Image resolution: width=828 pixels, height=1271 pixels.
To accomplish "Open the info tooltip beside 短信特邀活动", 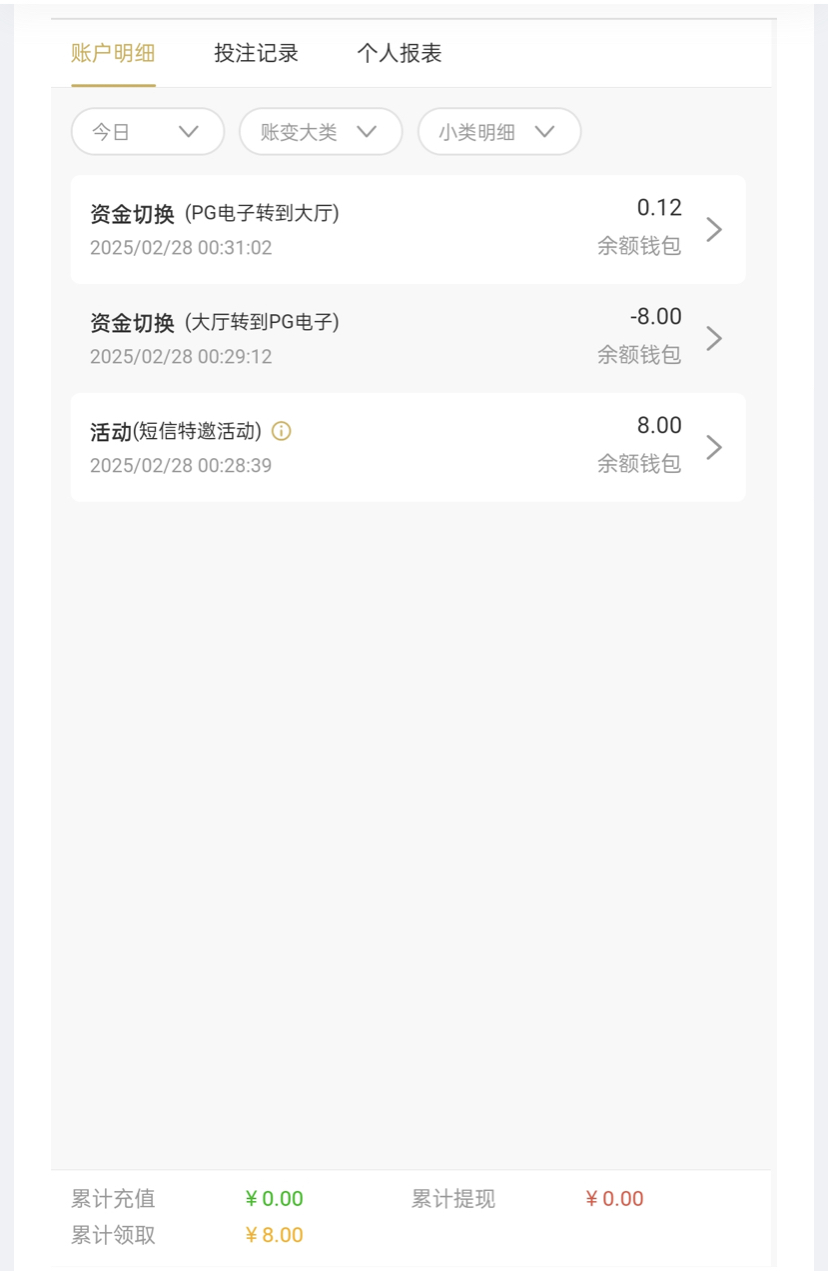I will [281, 431].
